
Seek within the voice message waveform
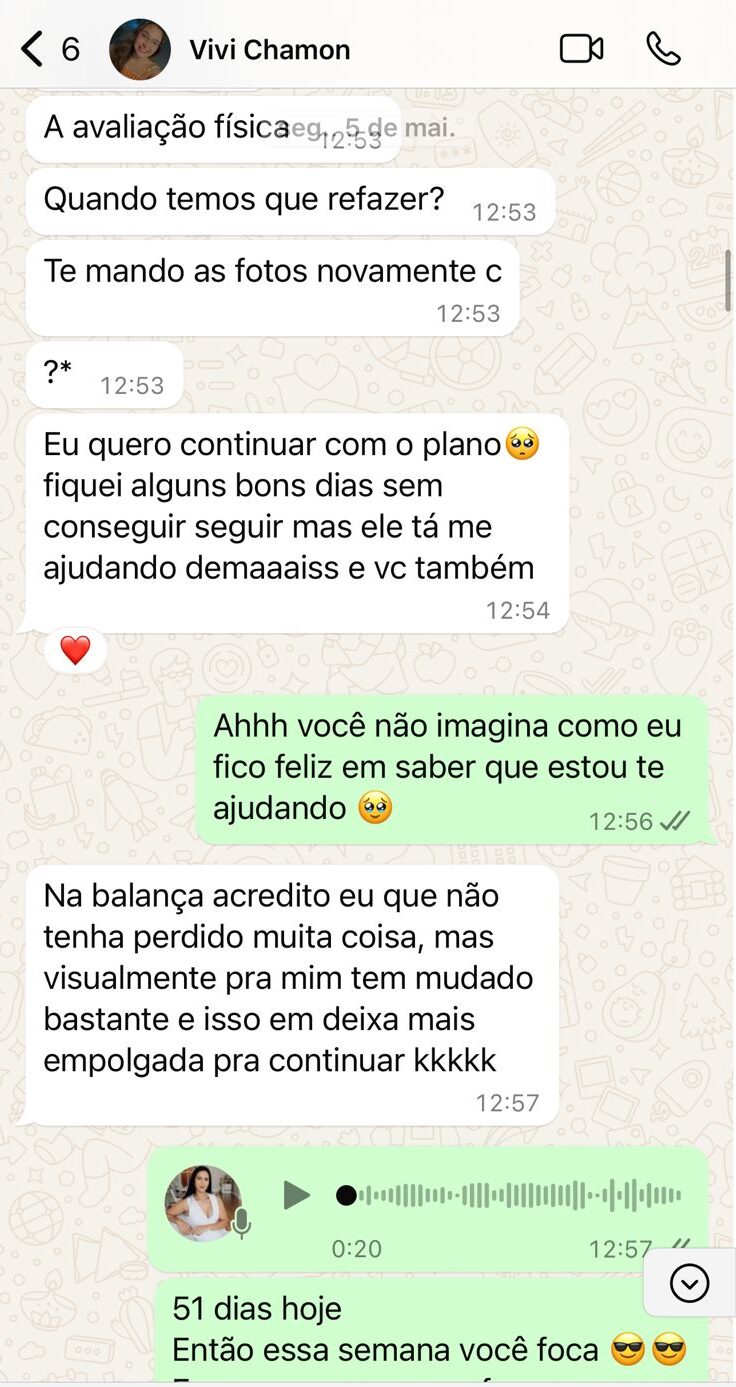coord(520,1194)
